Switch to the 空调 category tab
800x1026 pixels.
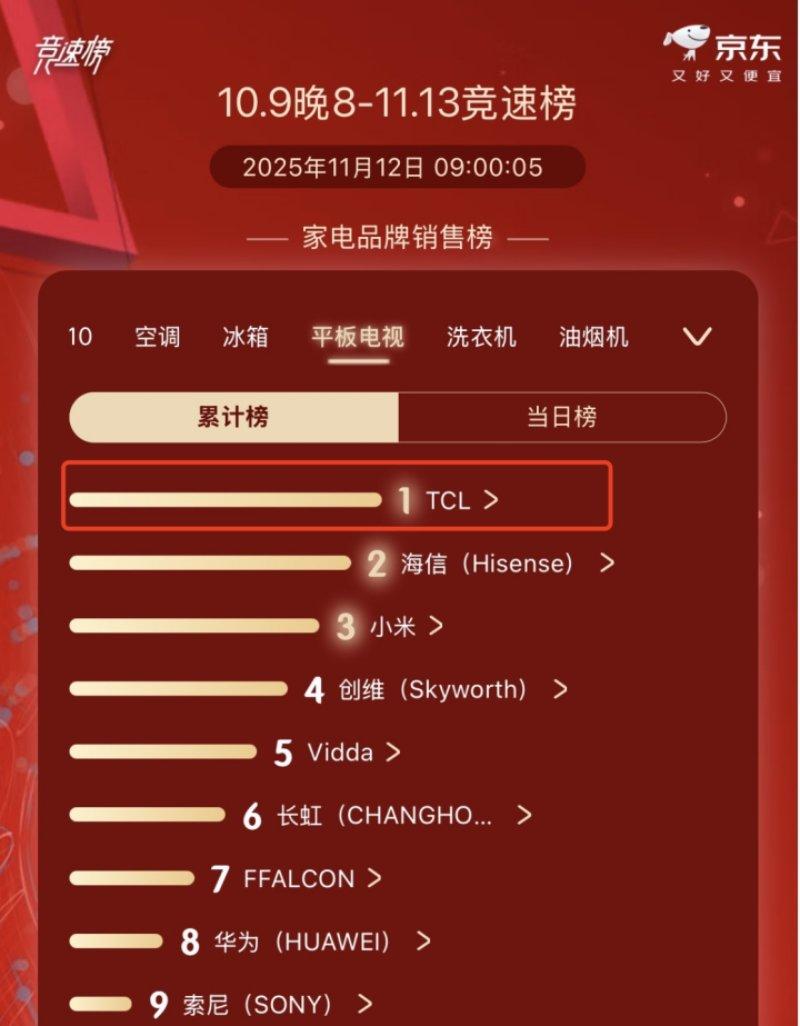[x=157, y=337]
